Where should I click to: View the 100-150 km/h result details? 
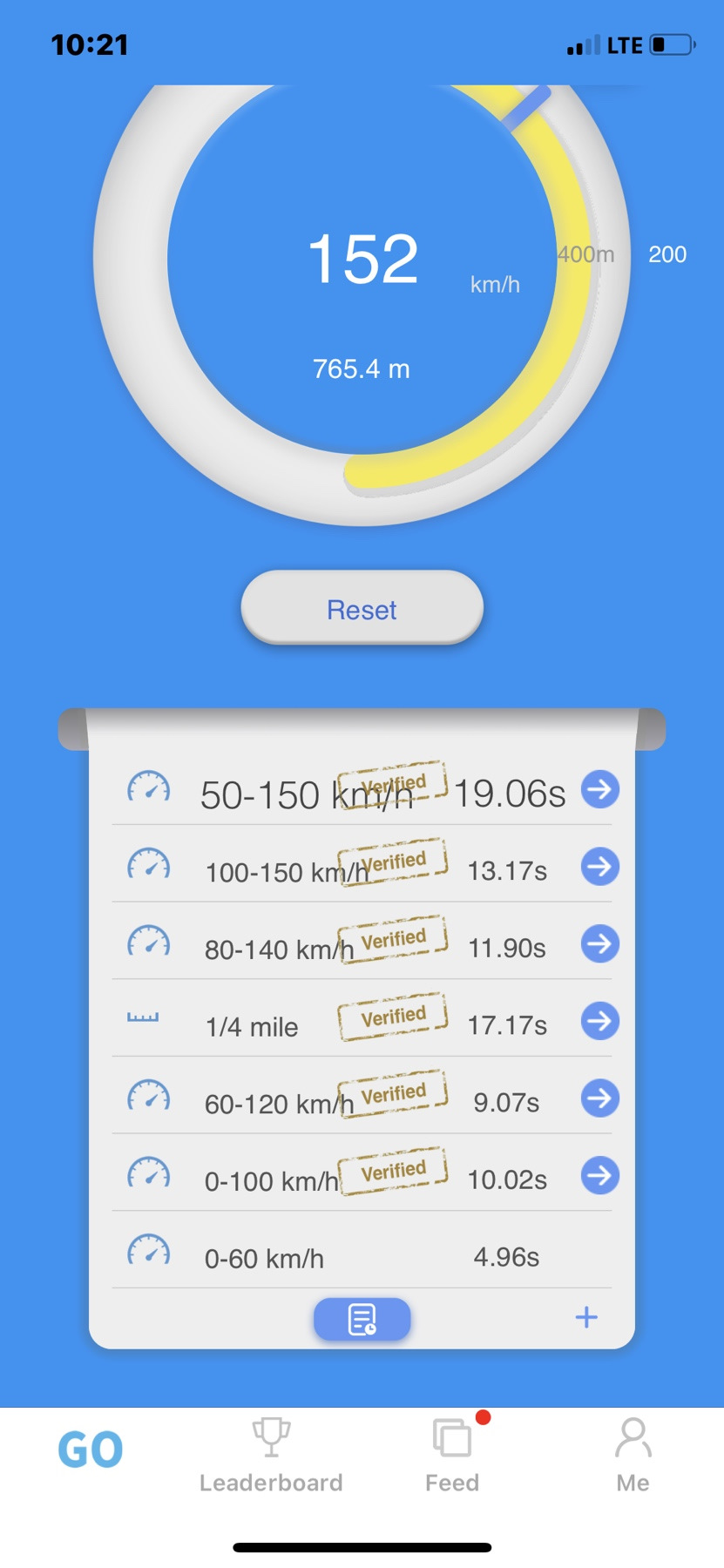[x=599, y=867]
